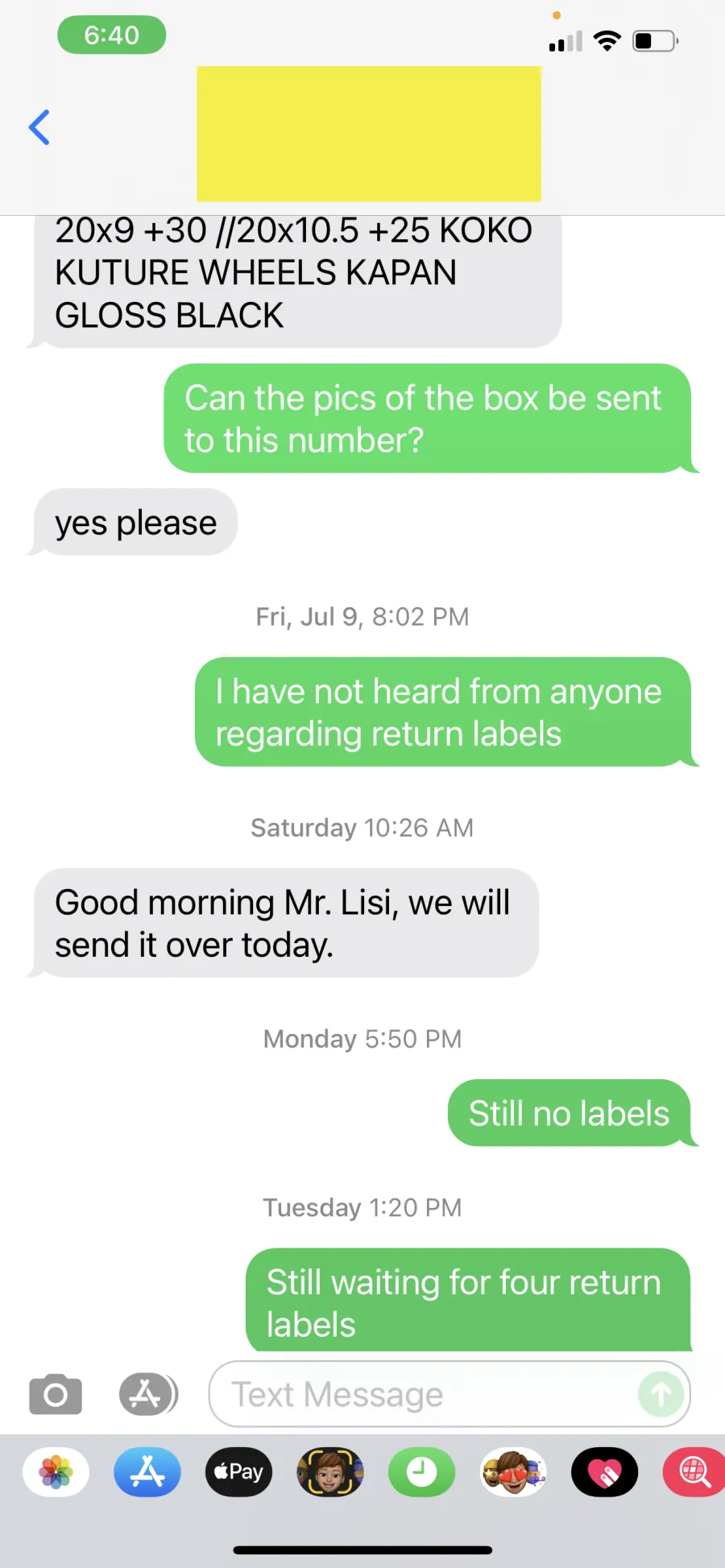Open the camera to attach a photo
Viewport: 725px width, 1568px height.
[55, 1394]
